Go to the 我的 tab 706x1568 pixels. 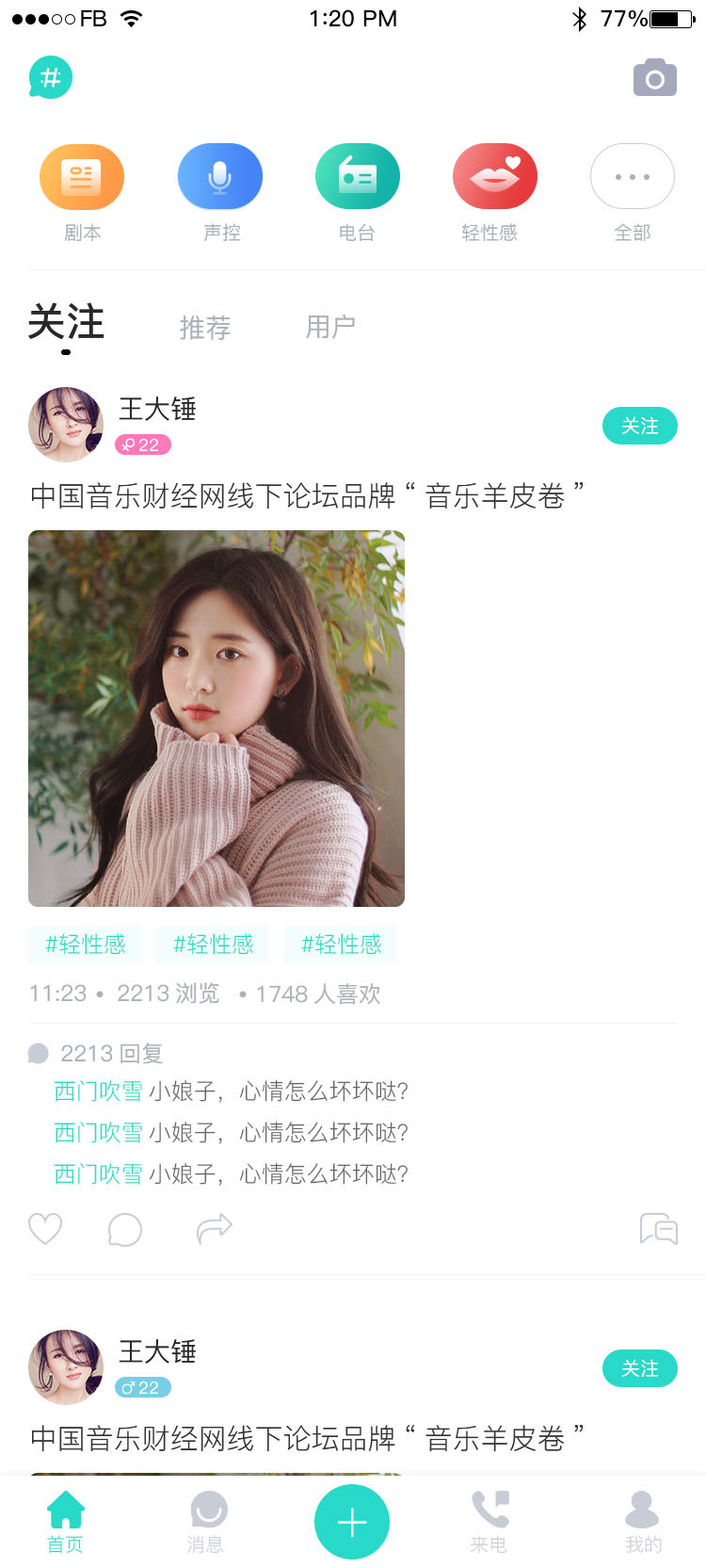pos(643,1521)
